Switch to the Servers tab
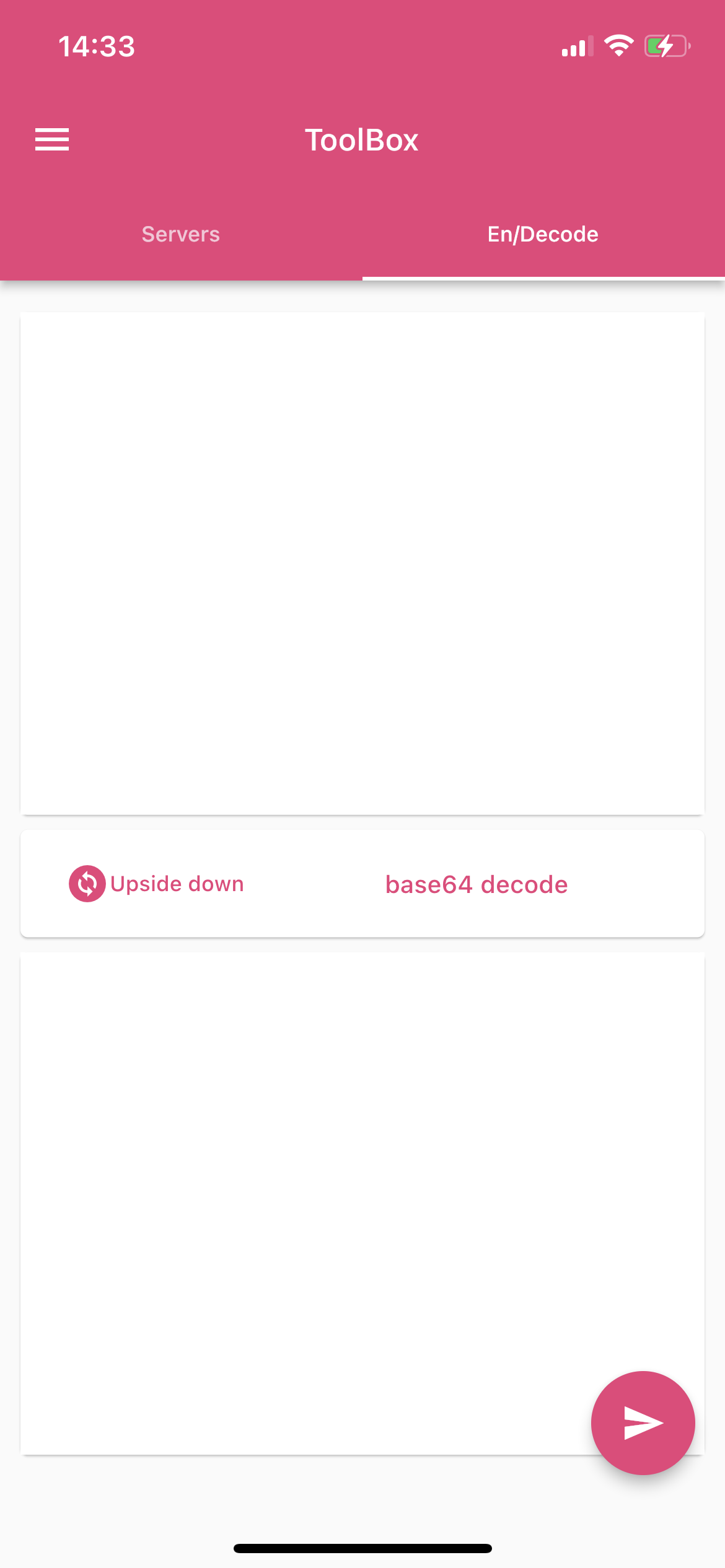725x1568 pixels. 180,234
